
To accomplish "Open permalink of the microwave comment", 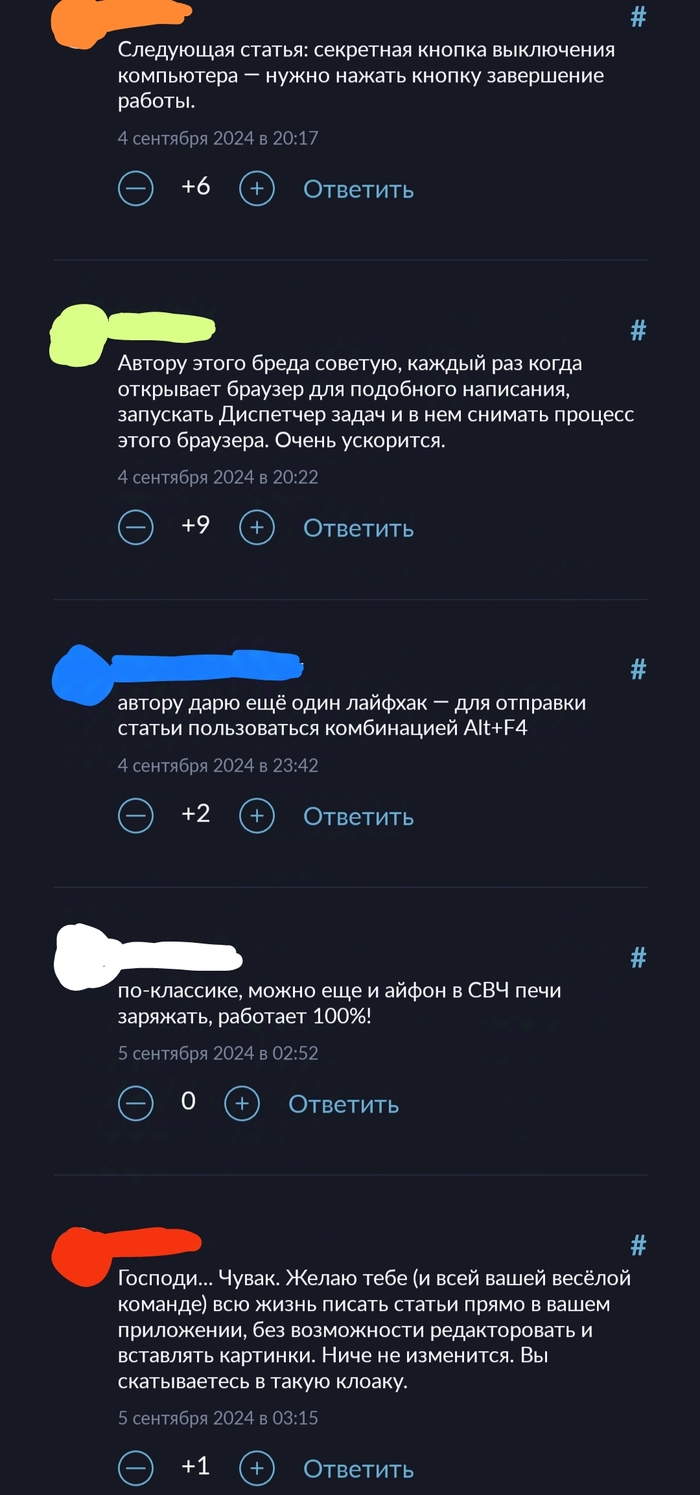I will click(638, 958).
